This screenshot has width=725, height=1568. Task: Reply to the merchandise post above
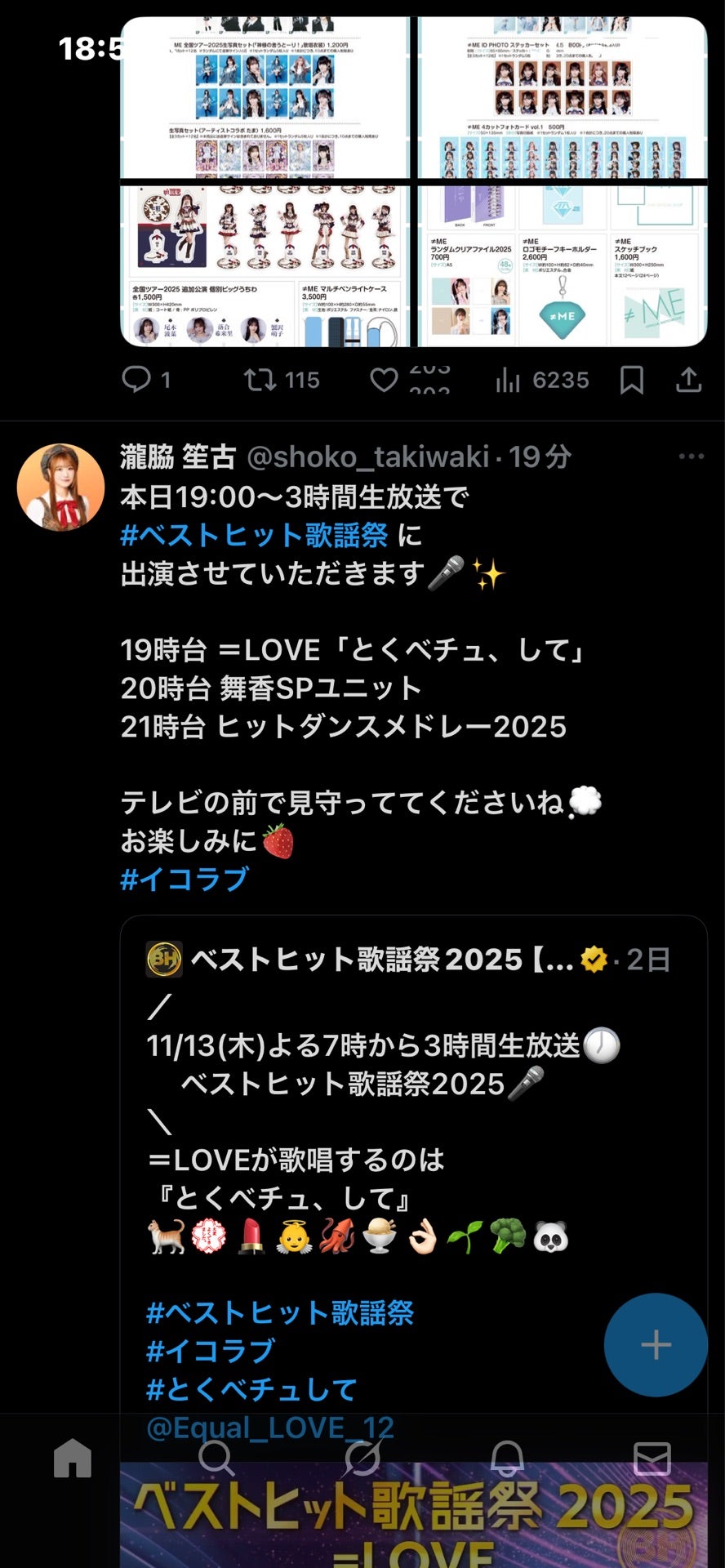(x=136, y=380)
